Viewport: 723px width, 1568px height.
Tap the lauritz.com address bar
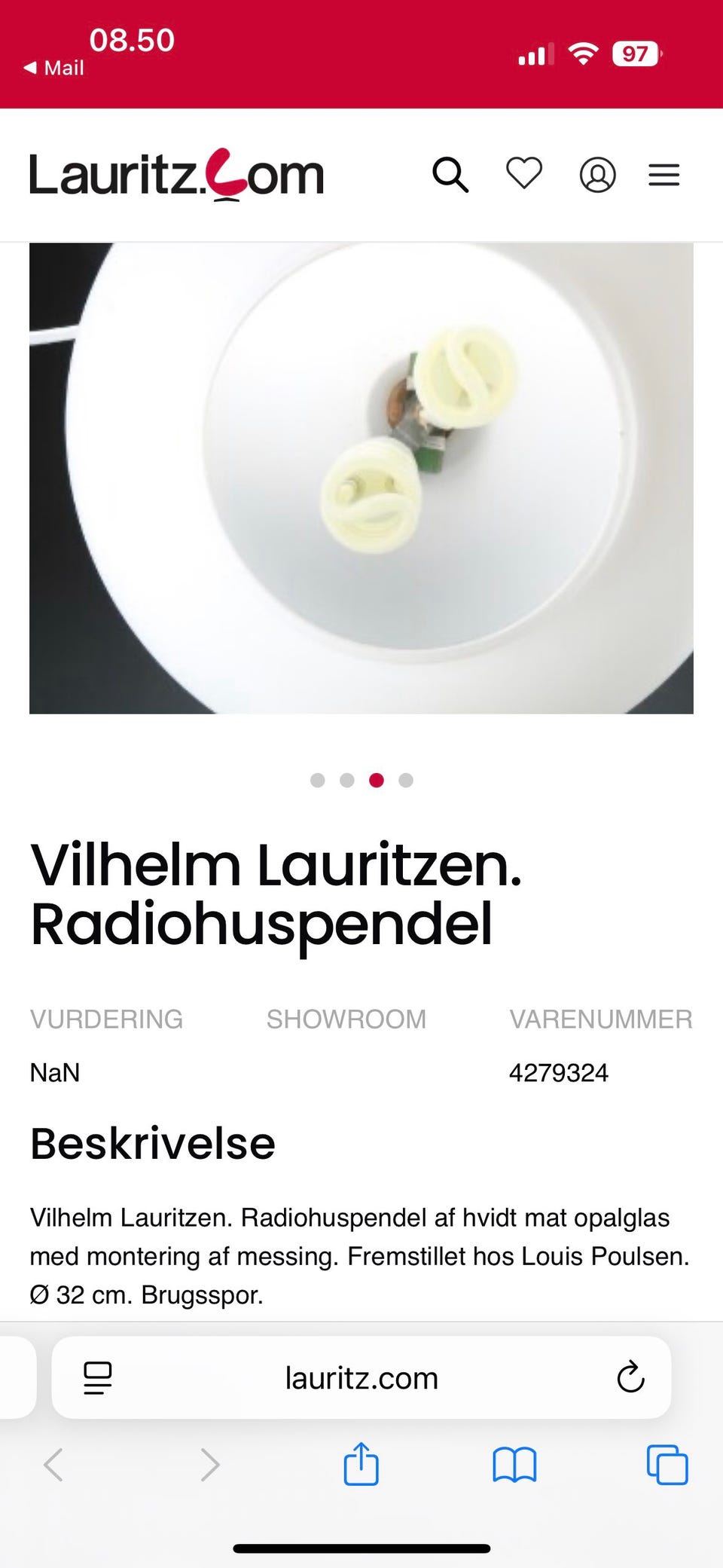coord(361,1377)
